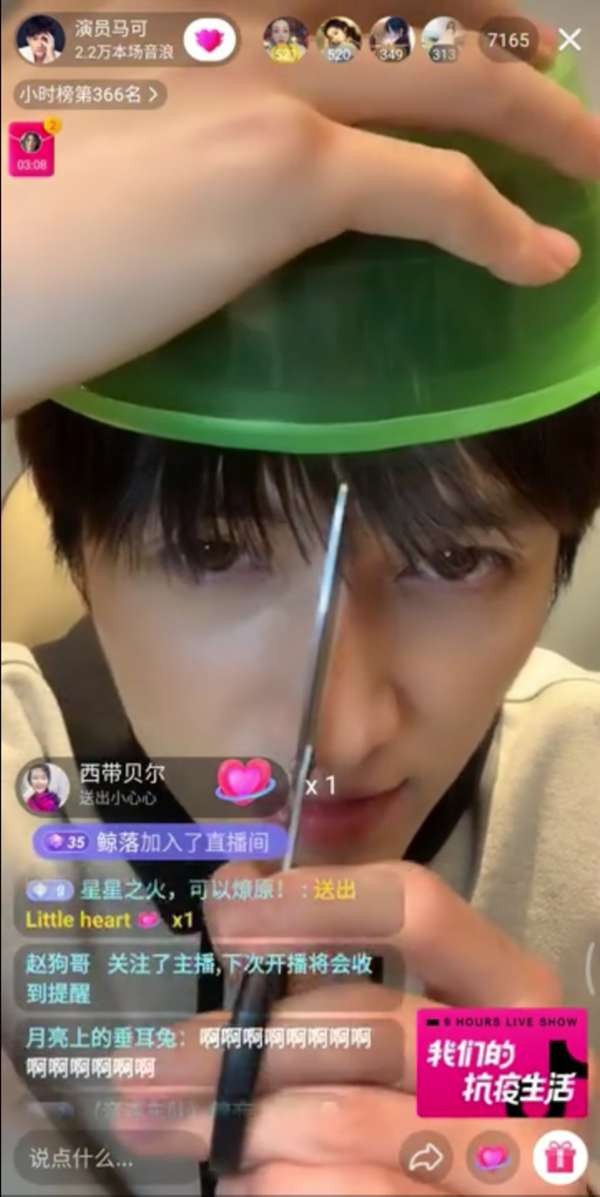Open the 03:08 countdown reward box
600x1197 pixels.
coord(31,149)
